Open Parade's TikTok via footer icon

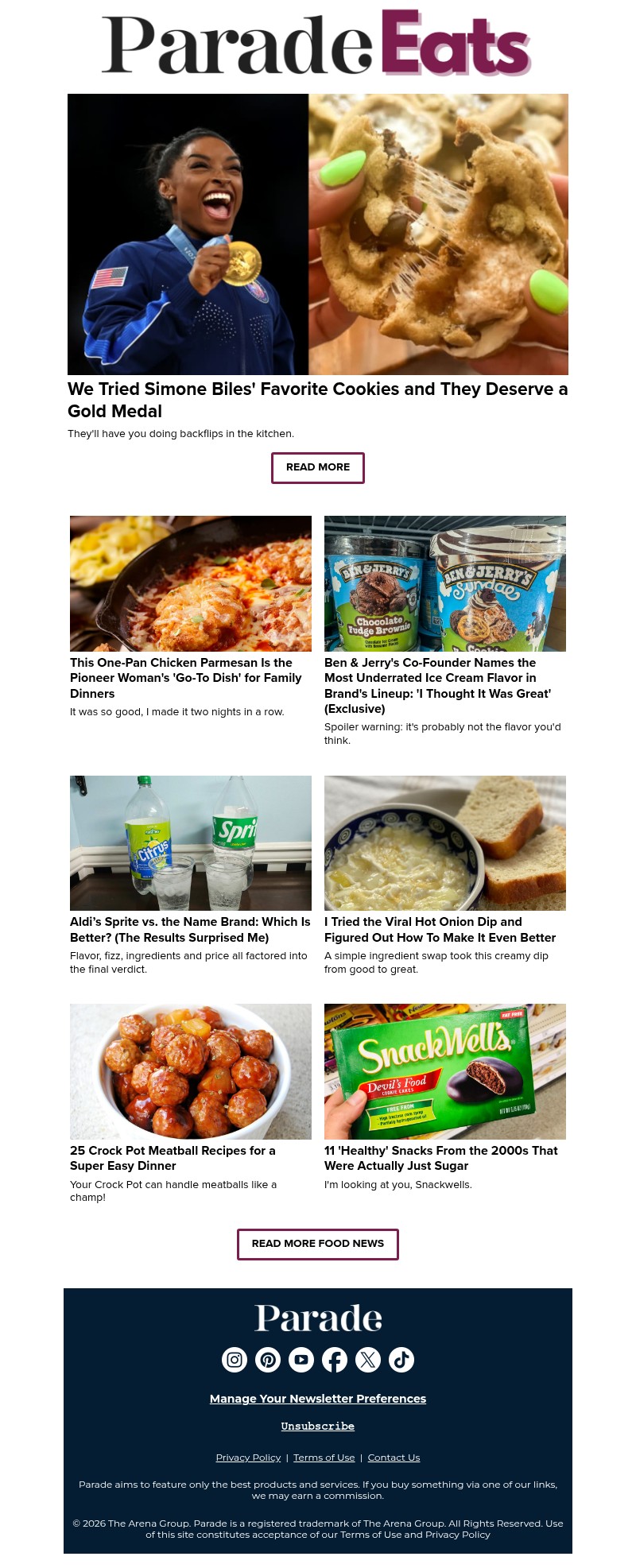point(401,1360)
